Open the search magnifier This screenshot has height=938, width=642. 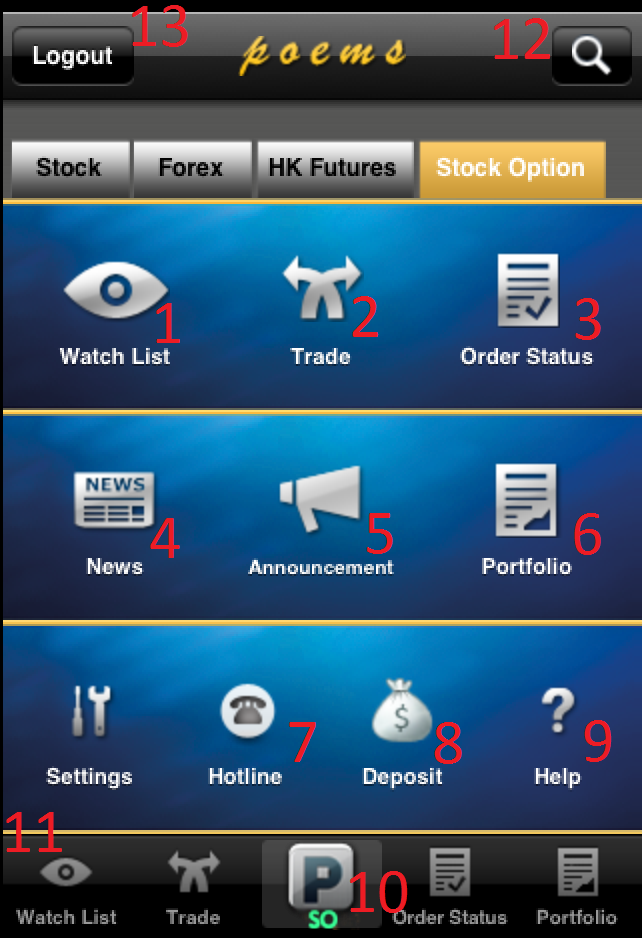pyautogui.click(x=591, y=56)
